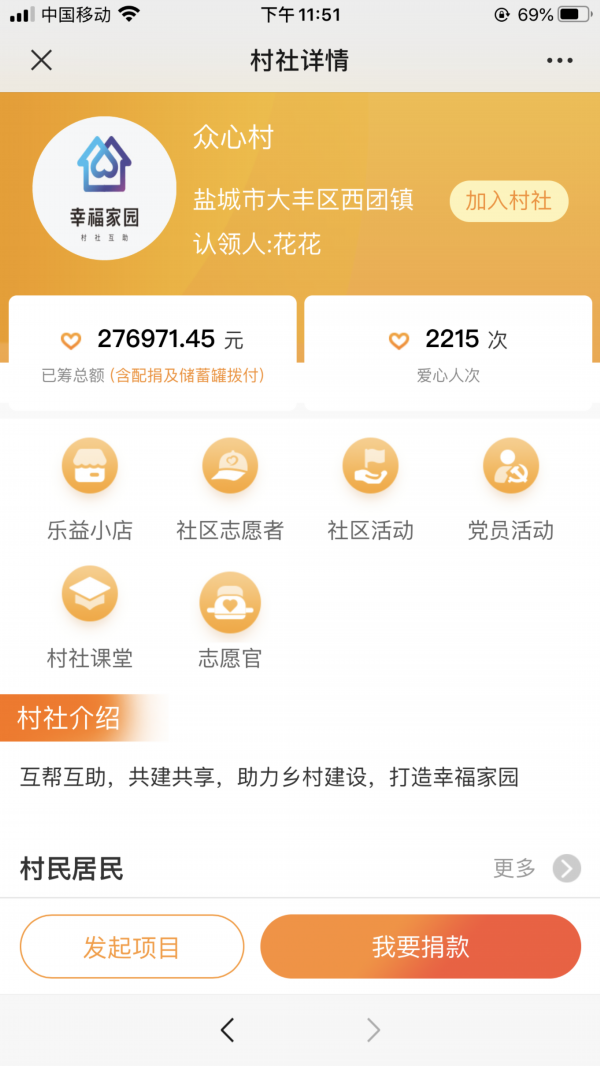This screenshot has height=1066, width=600.
Task: Tap 我要捐款 to donate
Action: click(x=420, y=947)
